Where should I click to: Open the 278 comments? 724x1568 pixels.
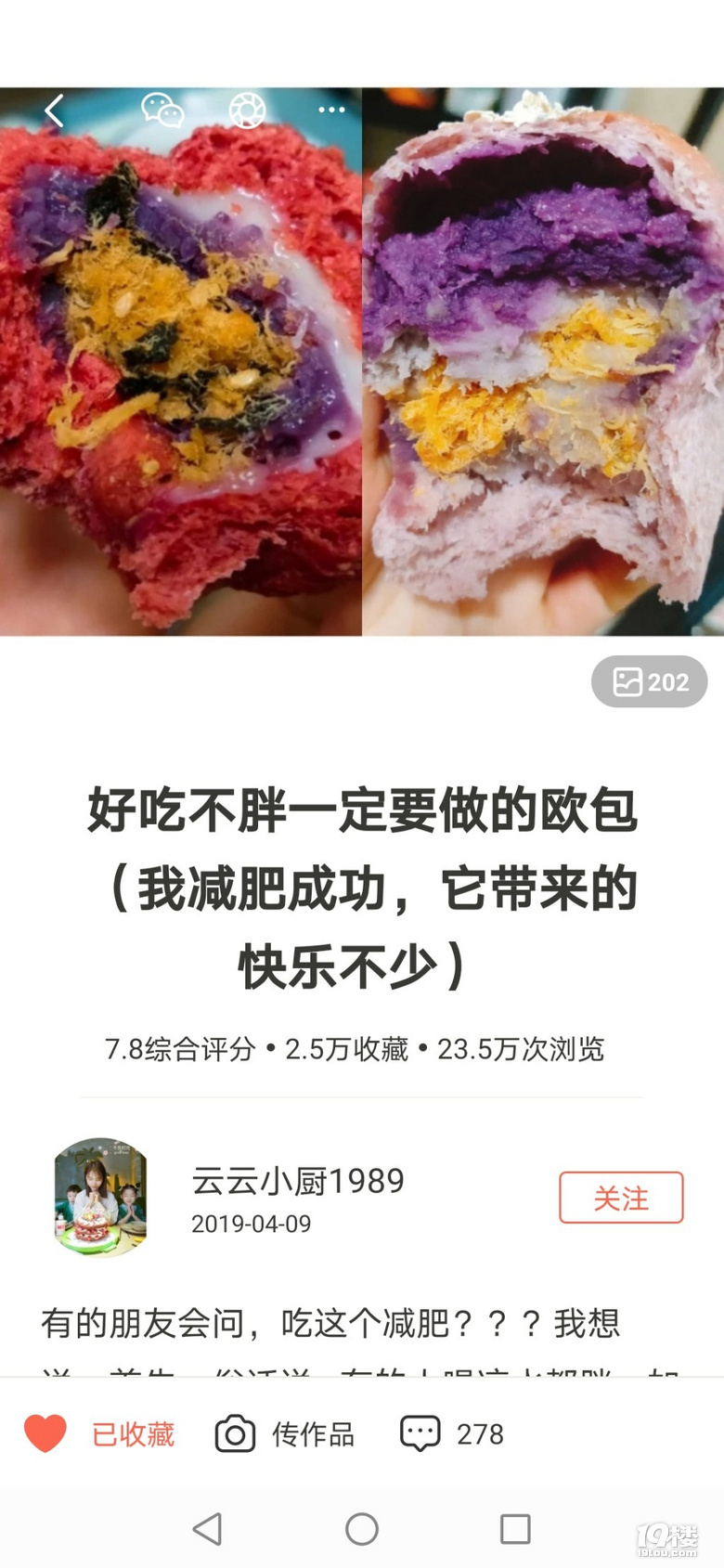452,1434
